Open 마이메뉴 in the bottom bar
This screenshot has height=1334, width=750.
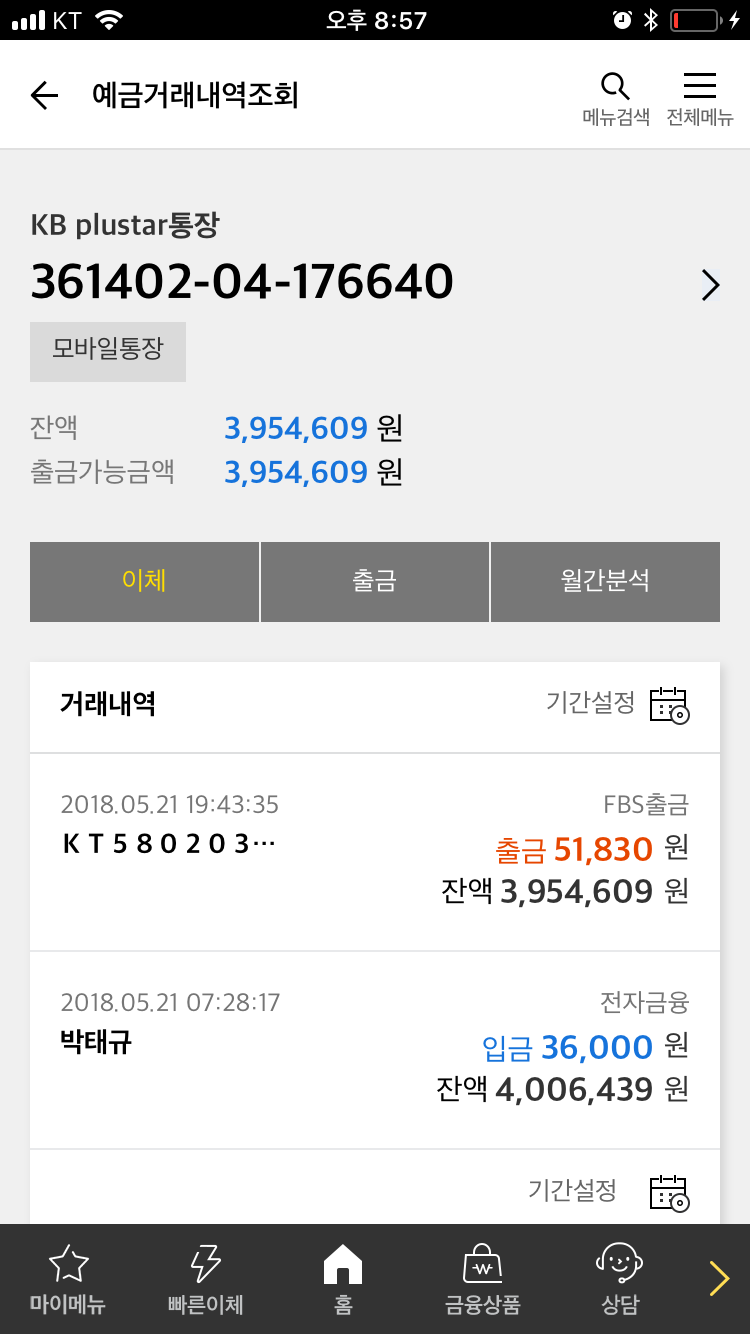(68, 1279)
